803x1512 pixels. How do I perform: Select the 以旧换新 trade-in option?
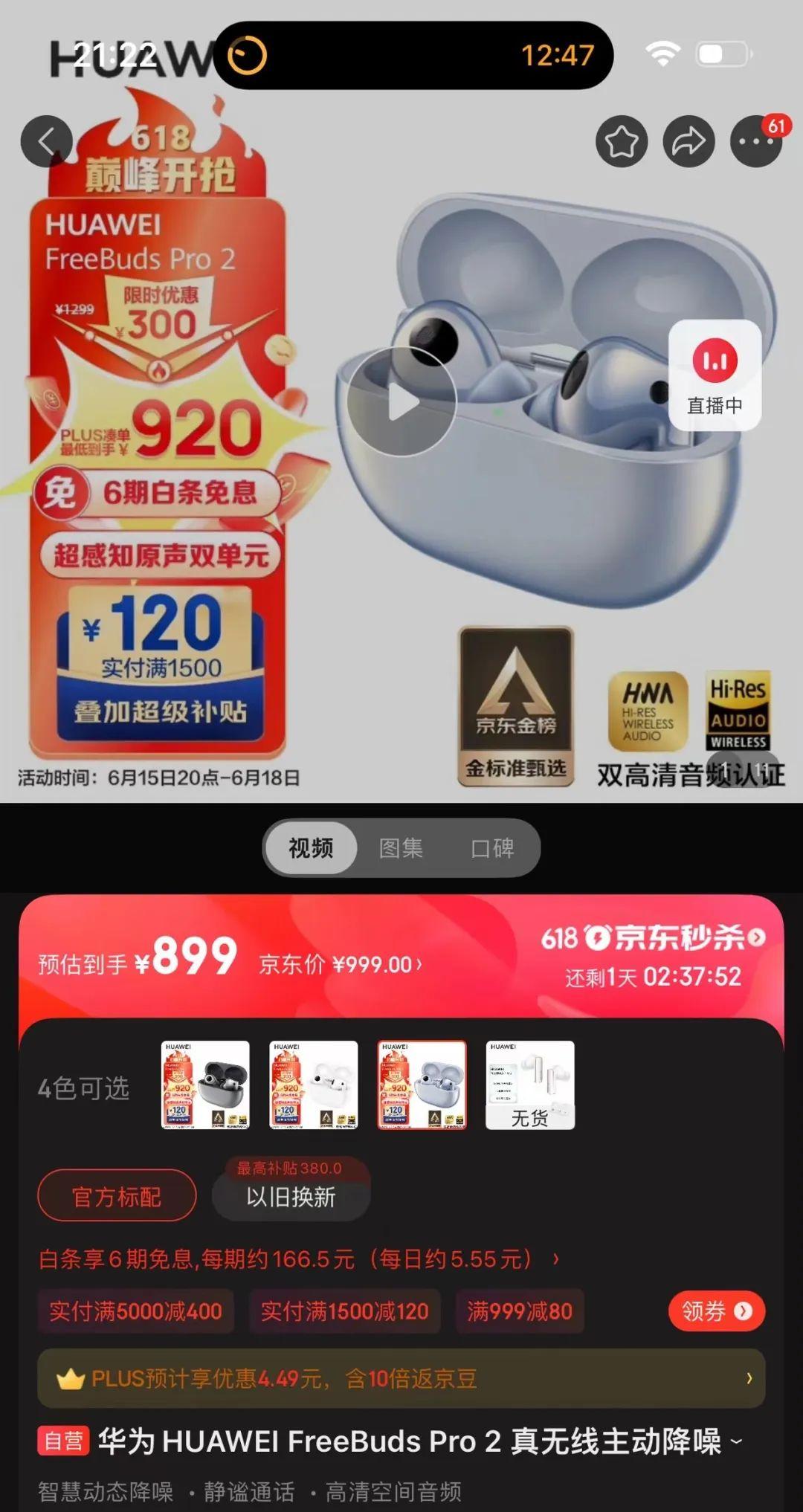(x=291, y=1196)
